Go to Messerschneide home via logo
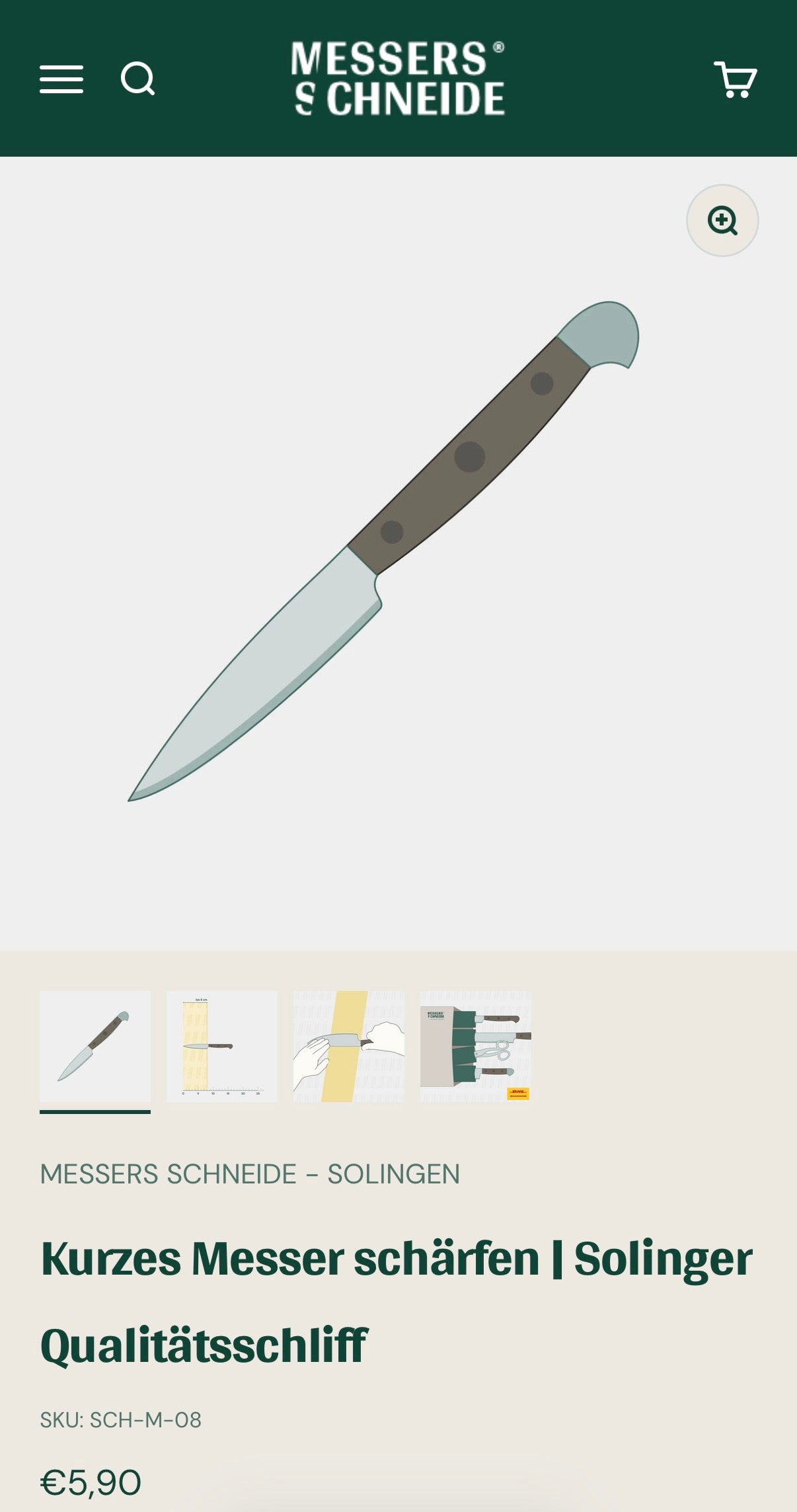The width and height of the screenshot is (797, 1512). [398, 79]
